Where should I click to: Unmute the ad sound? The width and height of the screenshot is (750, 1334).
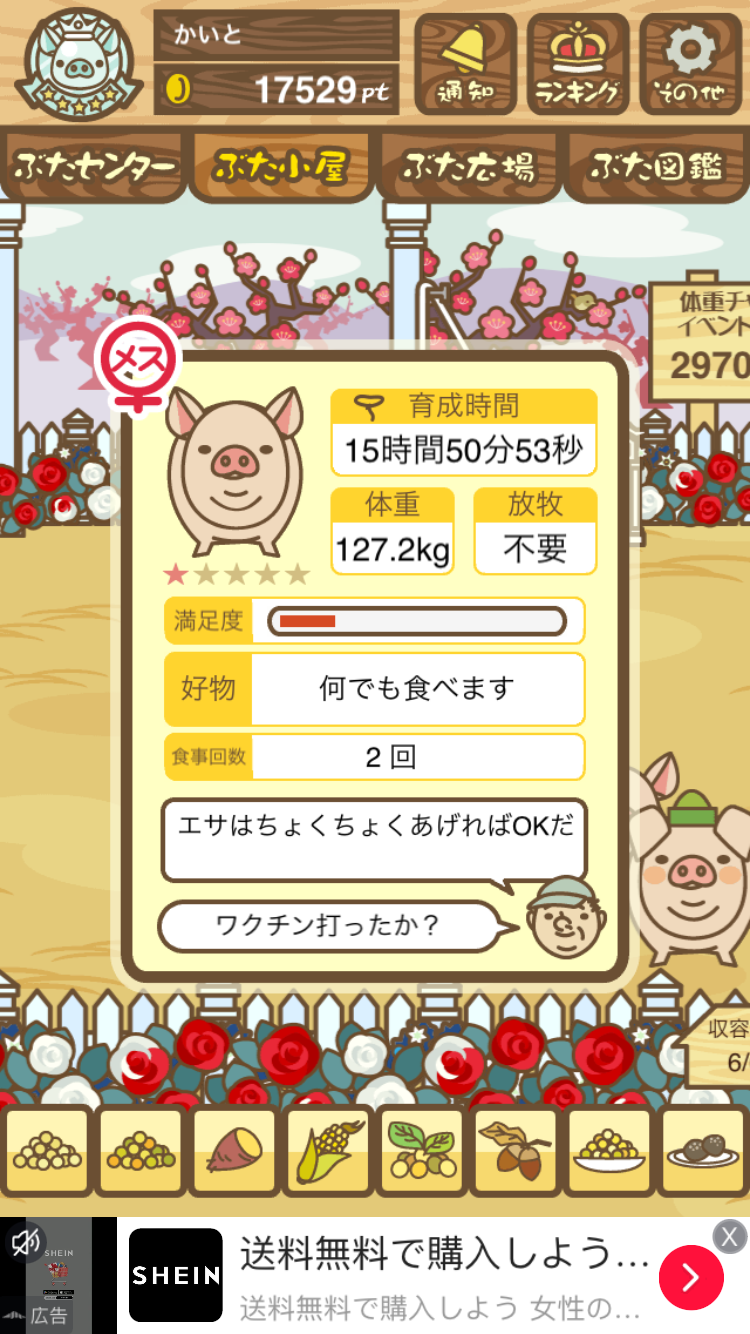(25, 1242)
